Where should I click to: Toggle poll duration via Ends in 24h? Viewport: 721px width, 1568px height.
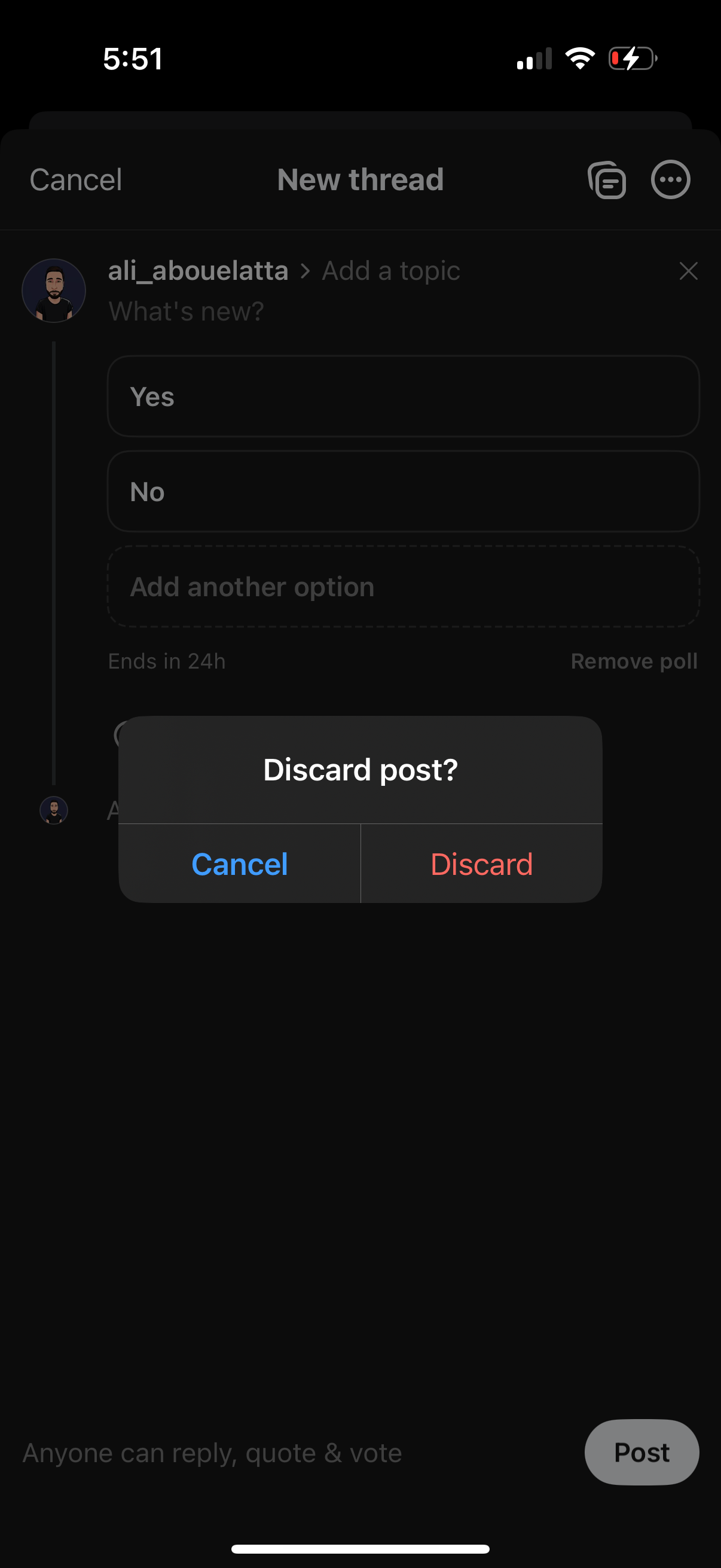pos(167,661)
